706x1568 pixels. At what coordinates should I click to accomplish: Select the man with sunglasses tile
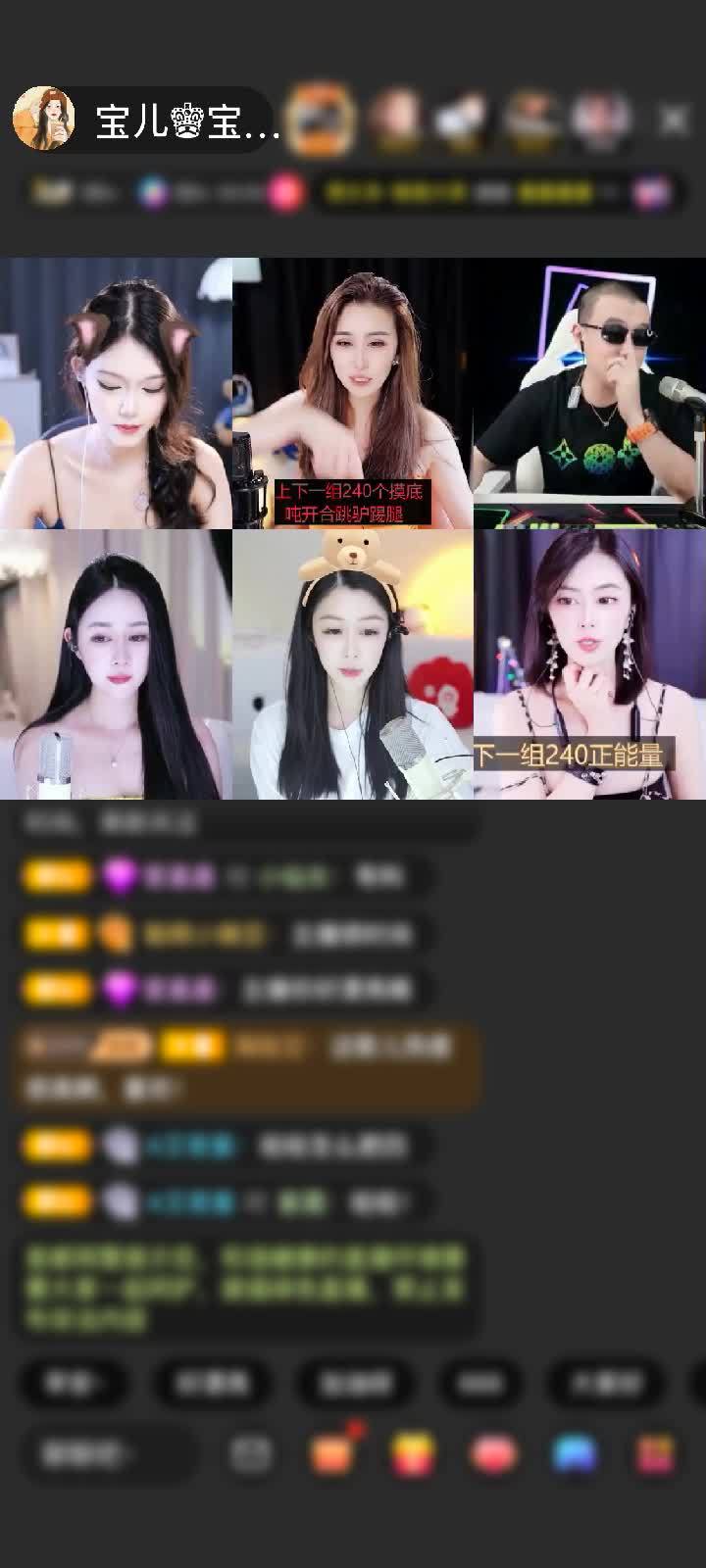pos(589,393)
